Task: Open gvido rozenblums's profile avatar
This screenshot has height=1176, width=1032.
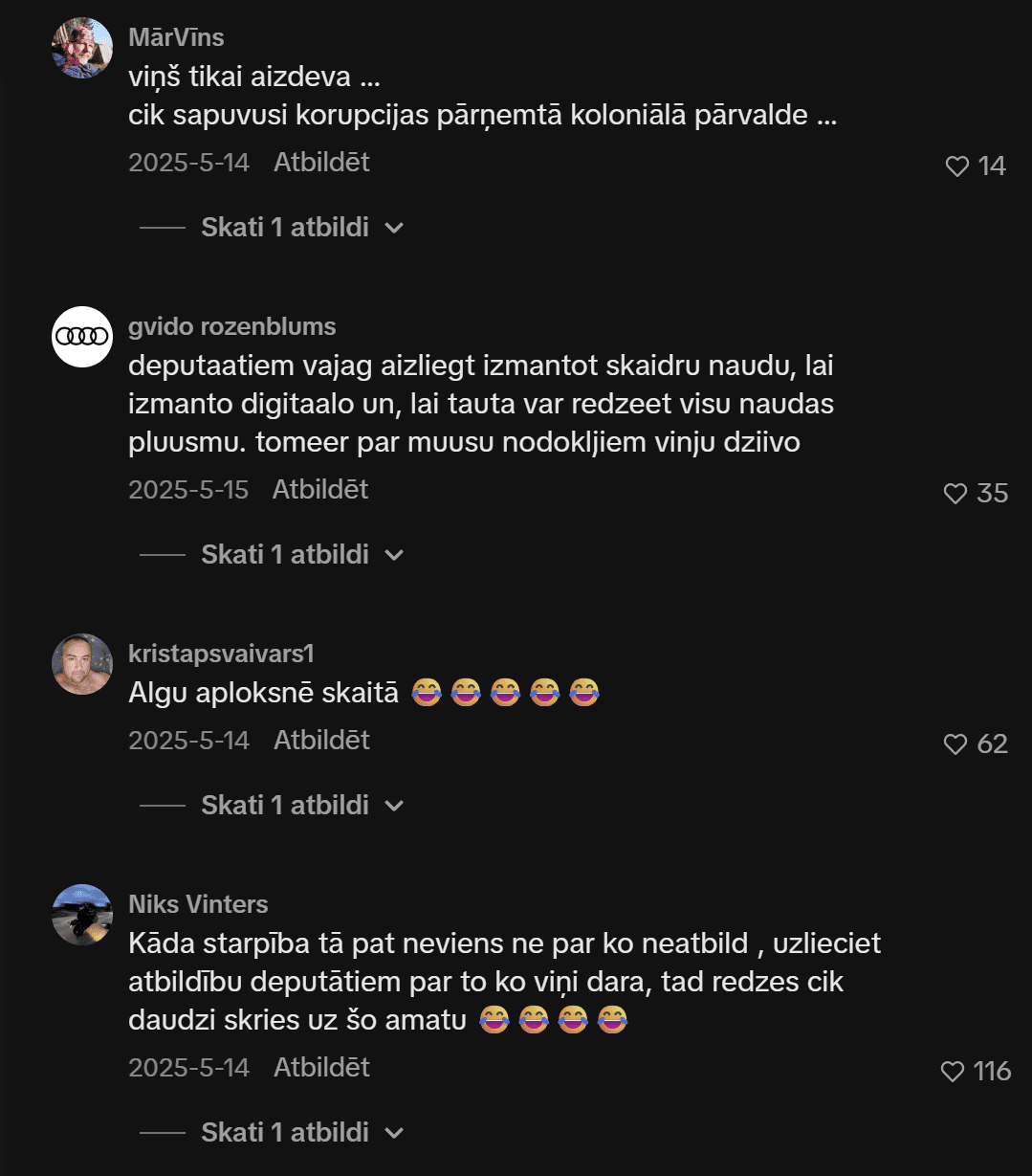Action: pyautogui.click(x=82, y=337)
